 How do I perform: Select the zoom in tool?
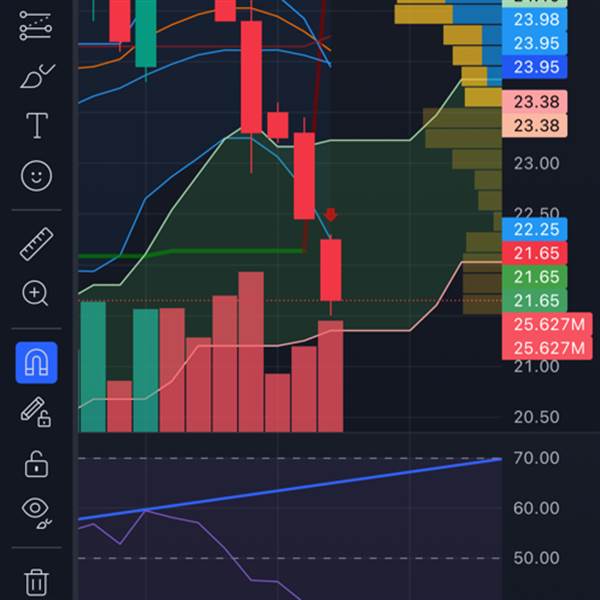point(36,293)
